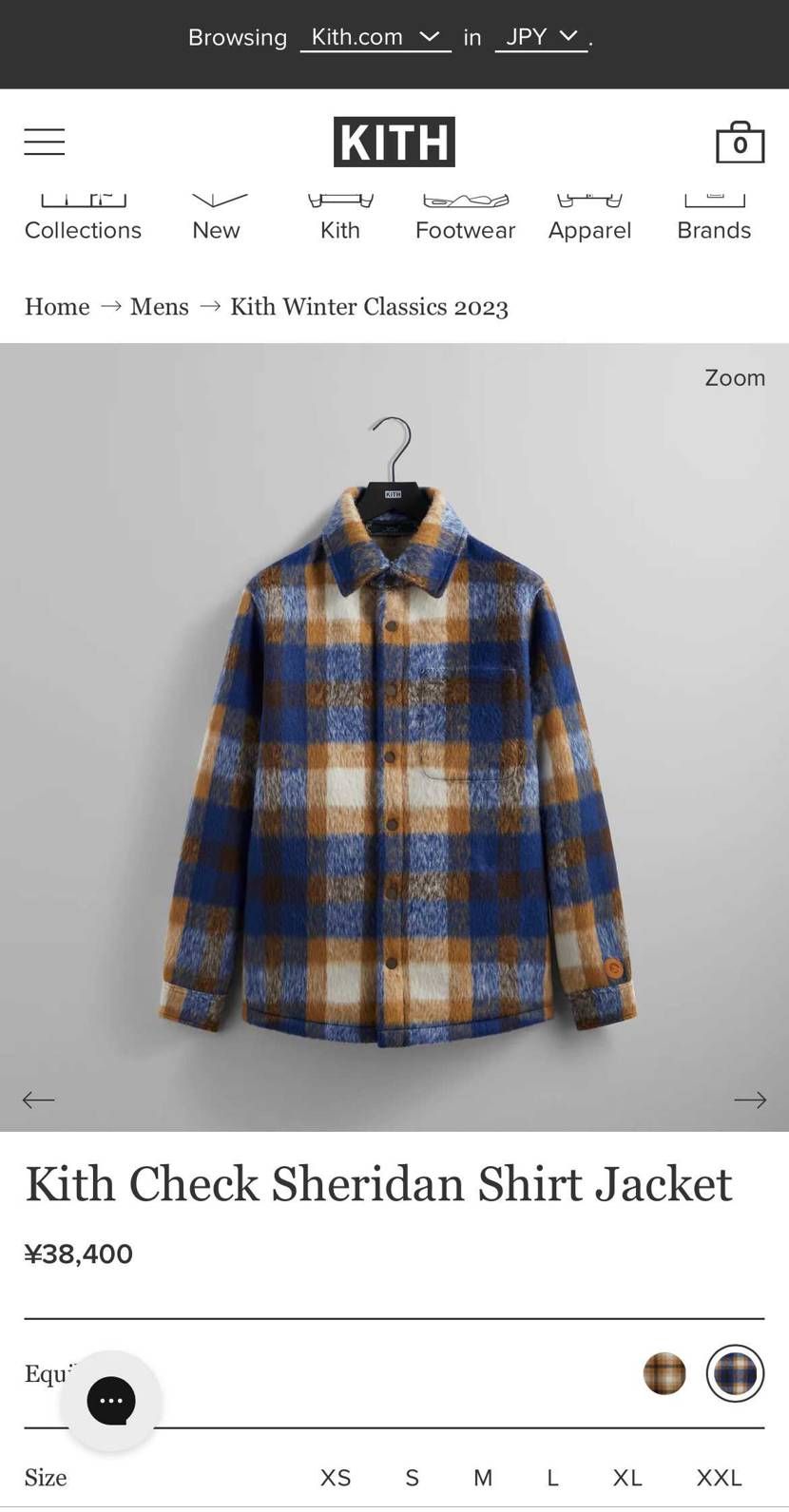Browse the Footwear category
The height and width of the screenshot is (1512, 789).
(x=465, y=220)
